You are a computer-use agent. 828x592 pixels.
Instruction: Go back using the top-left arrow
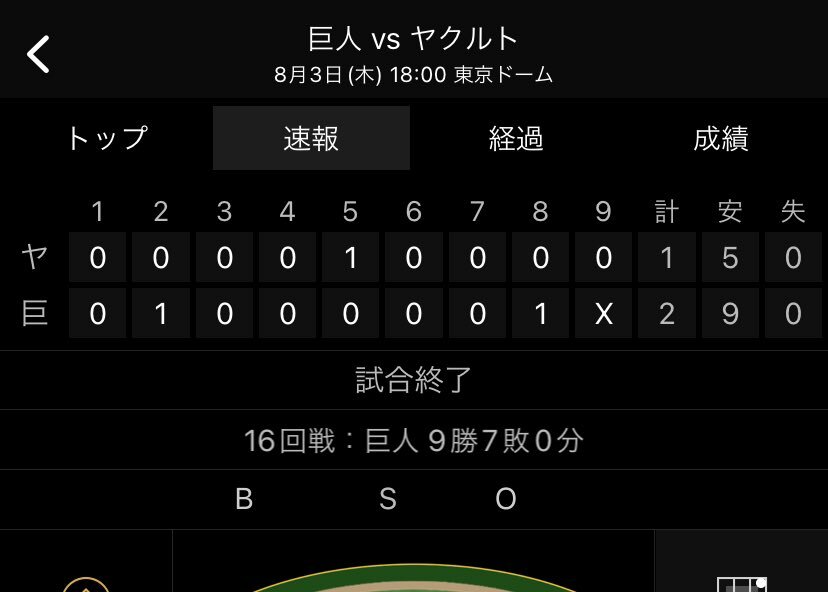39,54
